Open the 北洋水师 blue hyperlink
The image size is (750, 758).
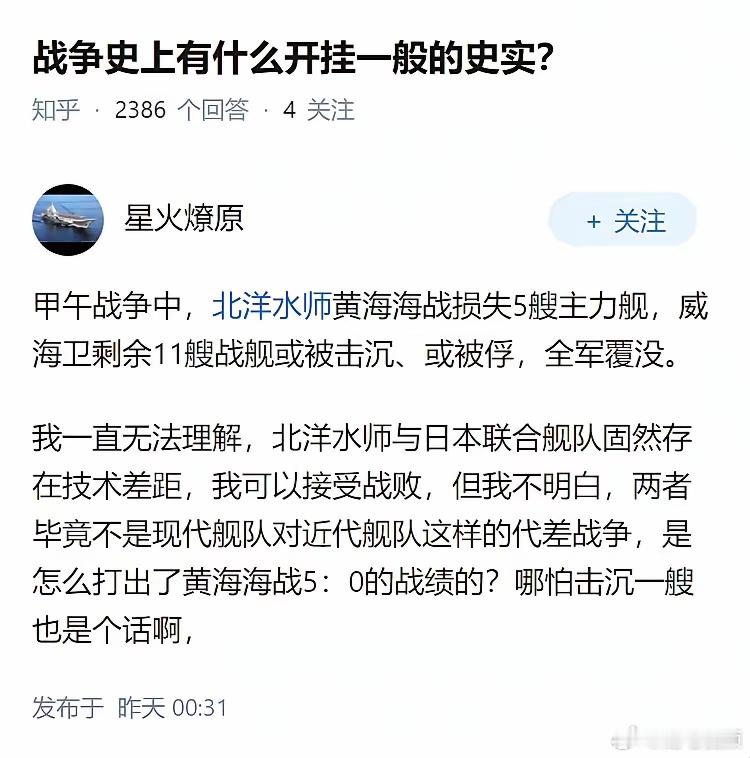tap(272, 298)
